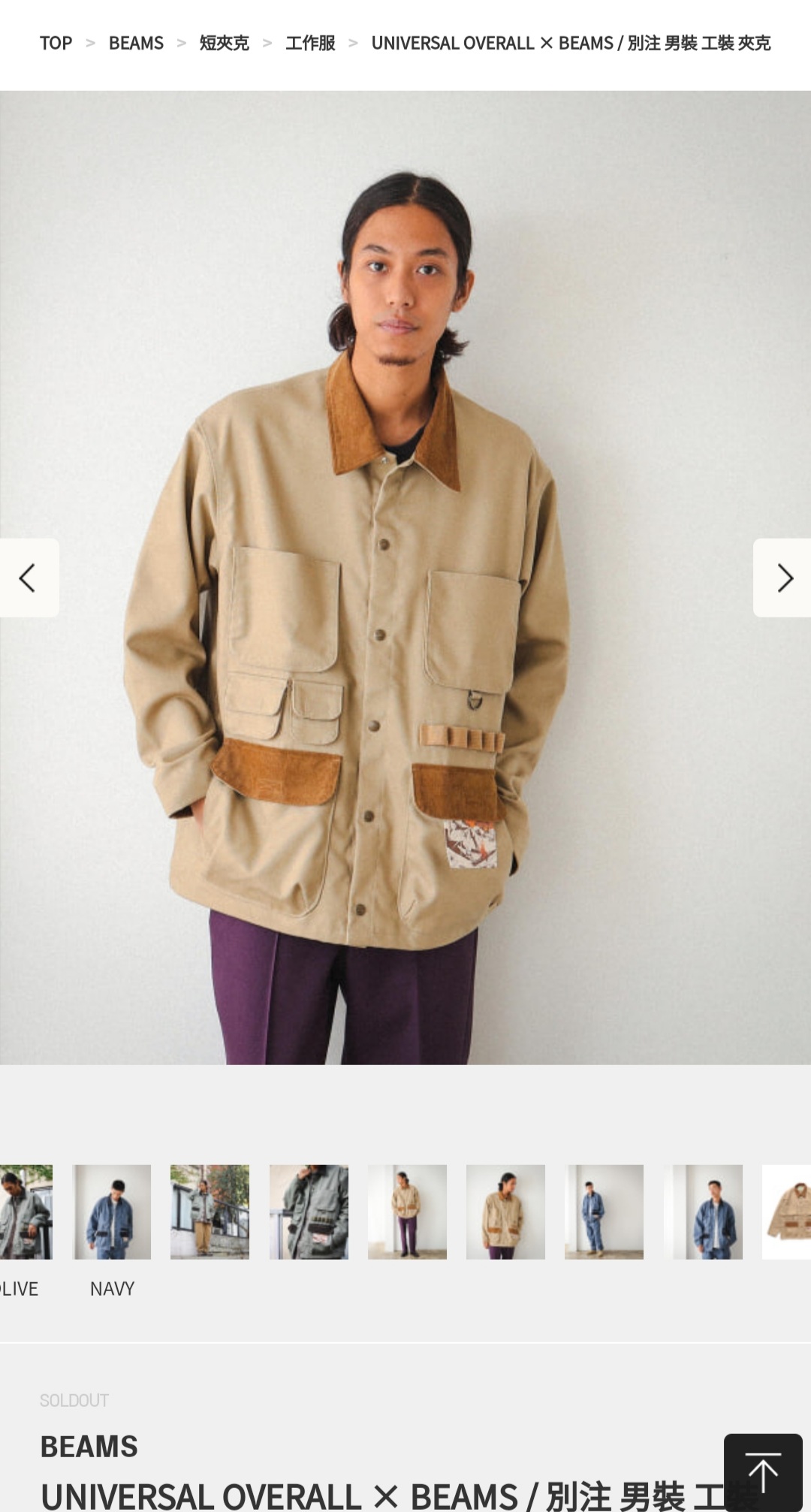Show the previous product photo

pos(29,578)
